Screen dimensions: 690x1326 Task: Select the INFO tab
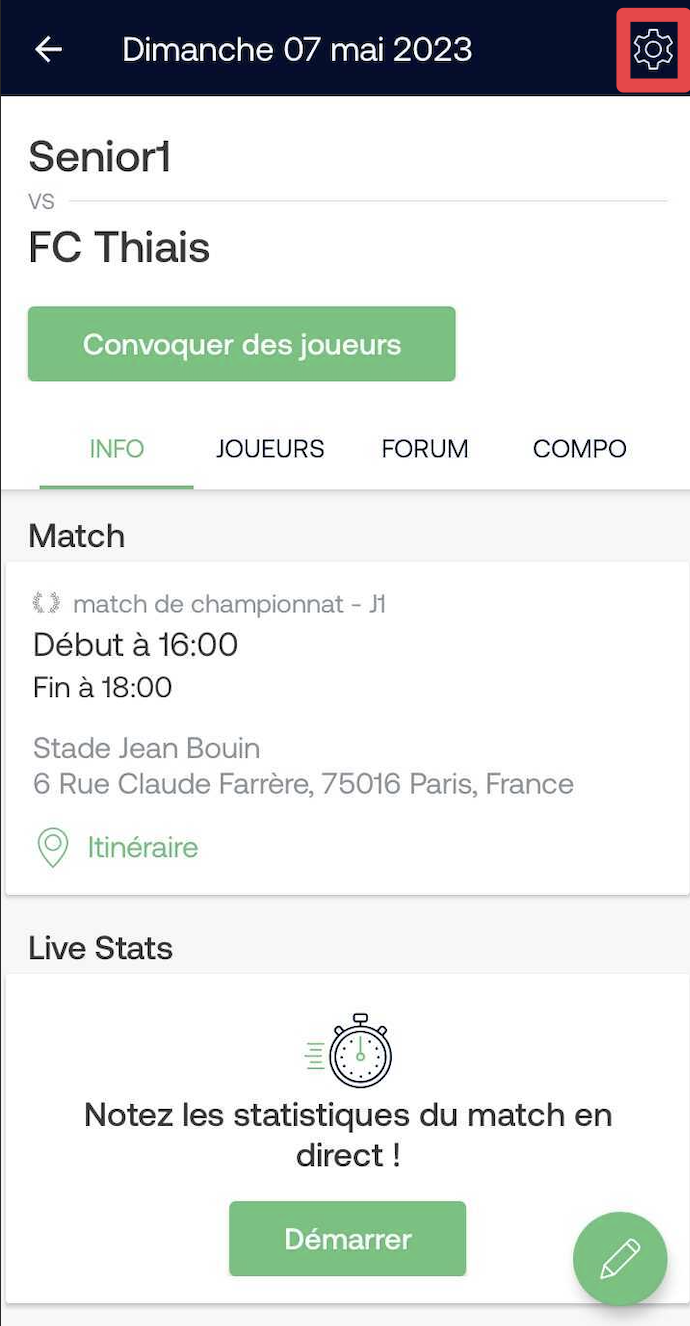[x=117, y=449]
